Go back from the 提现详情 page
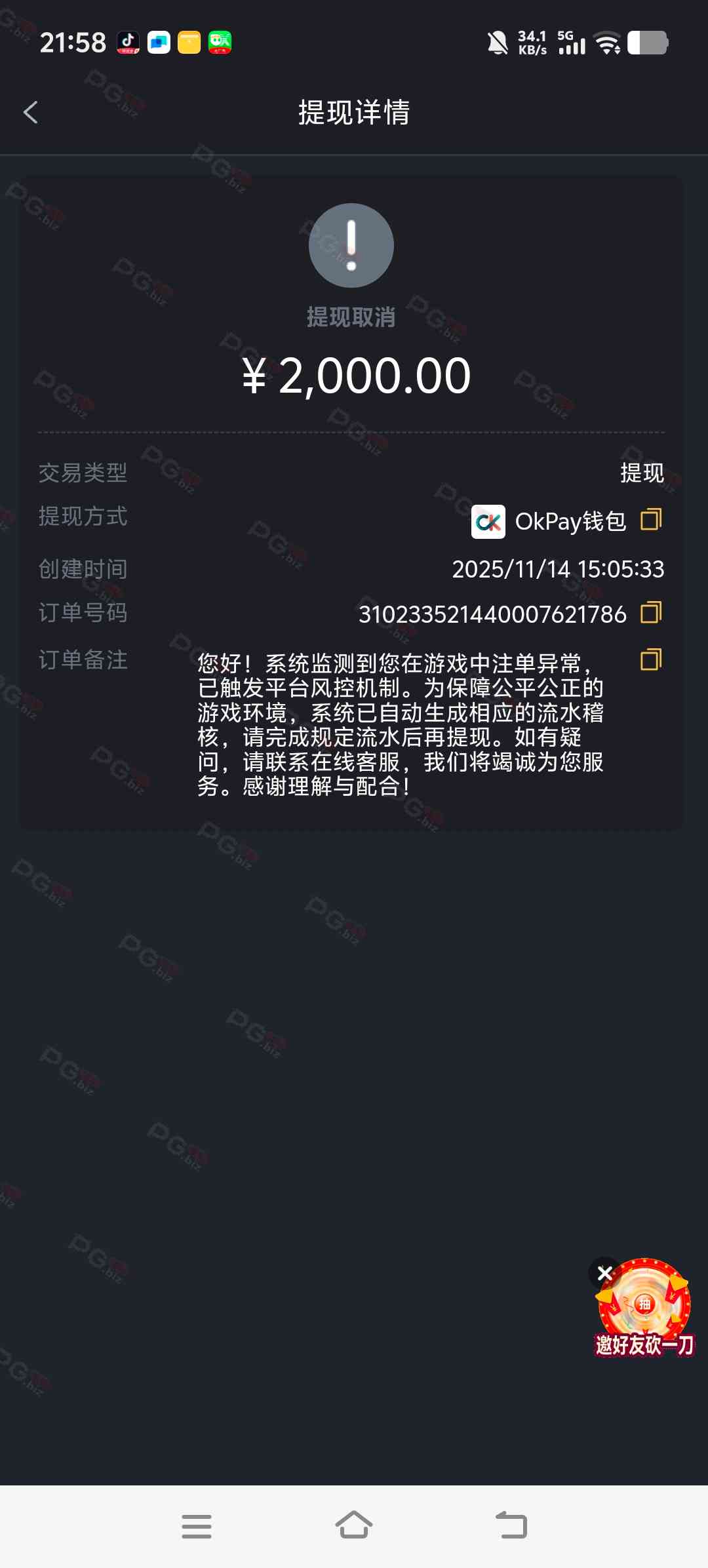This screenshot has width=708, height=1568. (31, 112)
